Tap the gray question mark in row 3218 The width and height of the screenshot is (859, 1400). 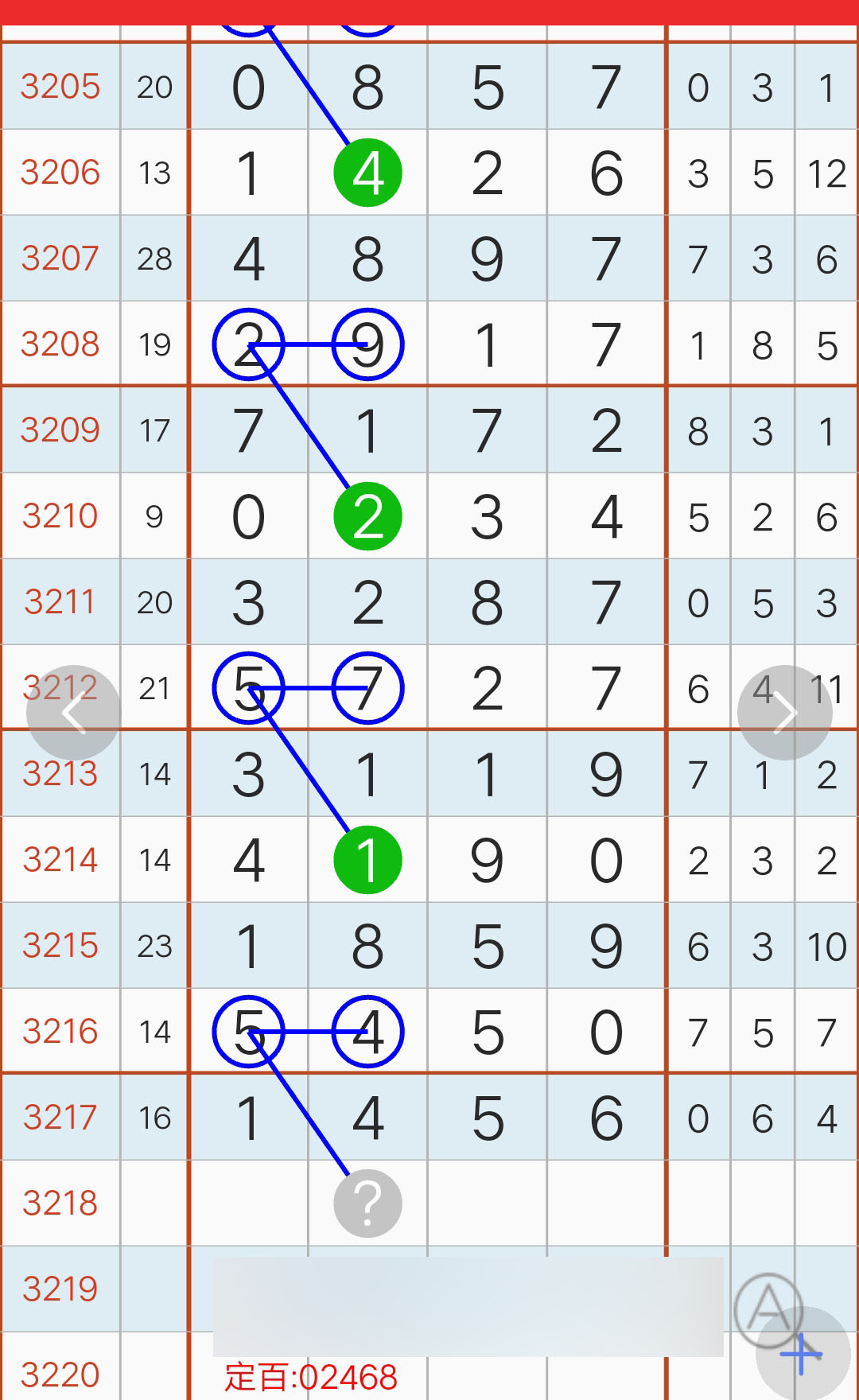367,1204
